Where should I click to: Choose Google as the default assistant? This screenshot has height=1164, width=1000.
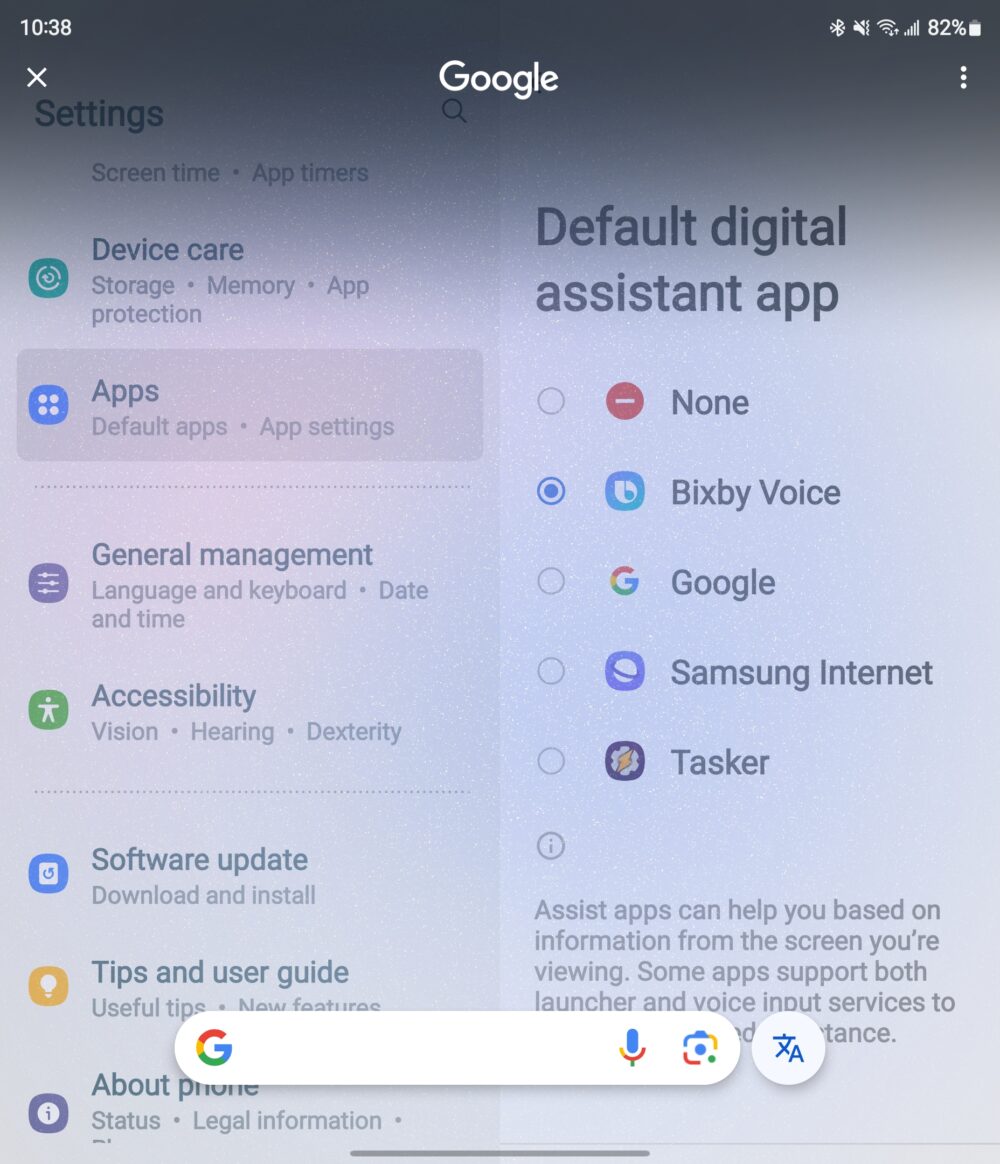pyautogui.click(x=551, y=581)
